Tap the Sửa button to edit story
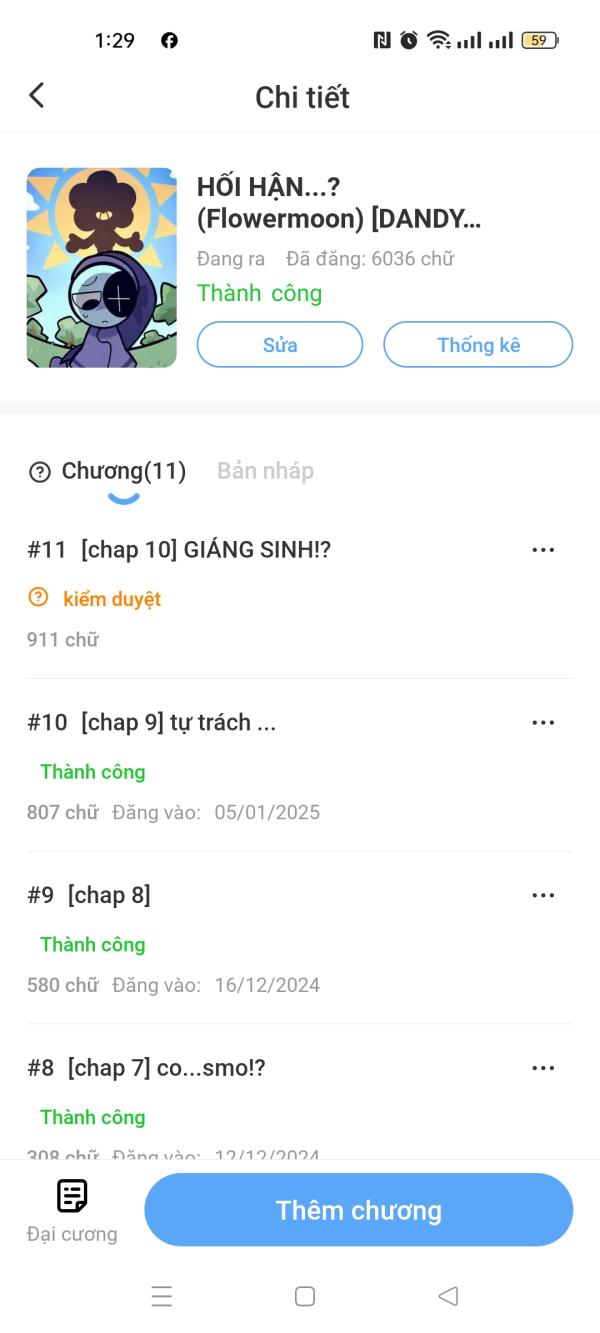The height and width of the screenshot is (1333, 600). 280,345
